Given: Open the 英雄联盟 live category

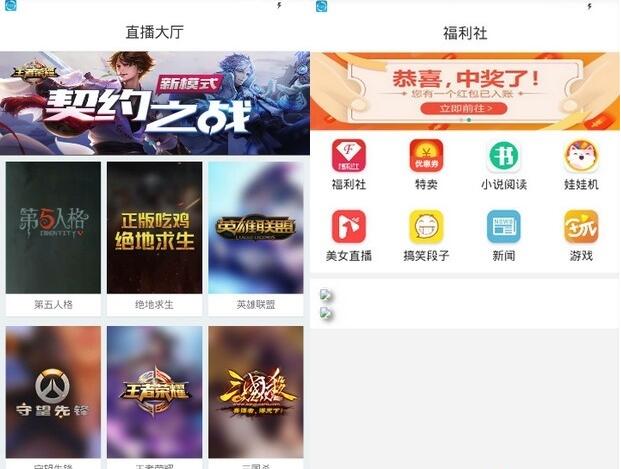Looking at the screenshot, I should (255, 228).
